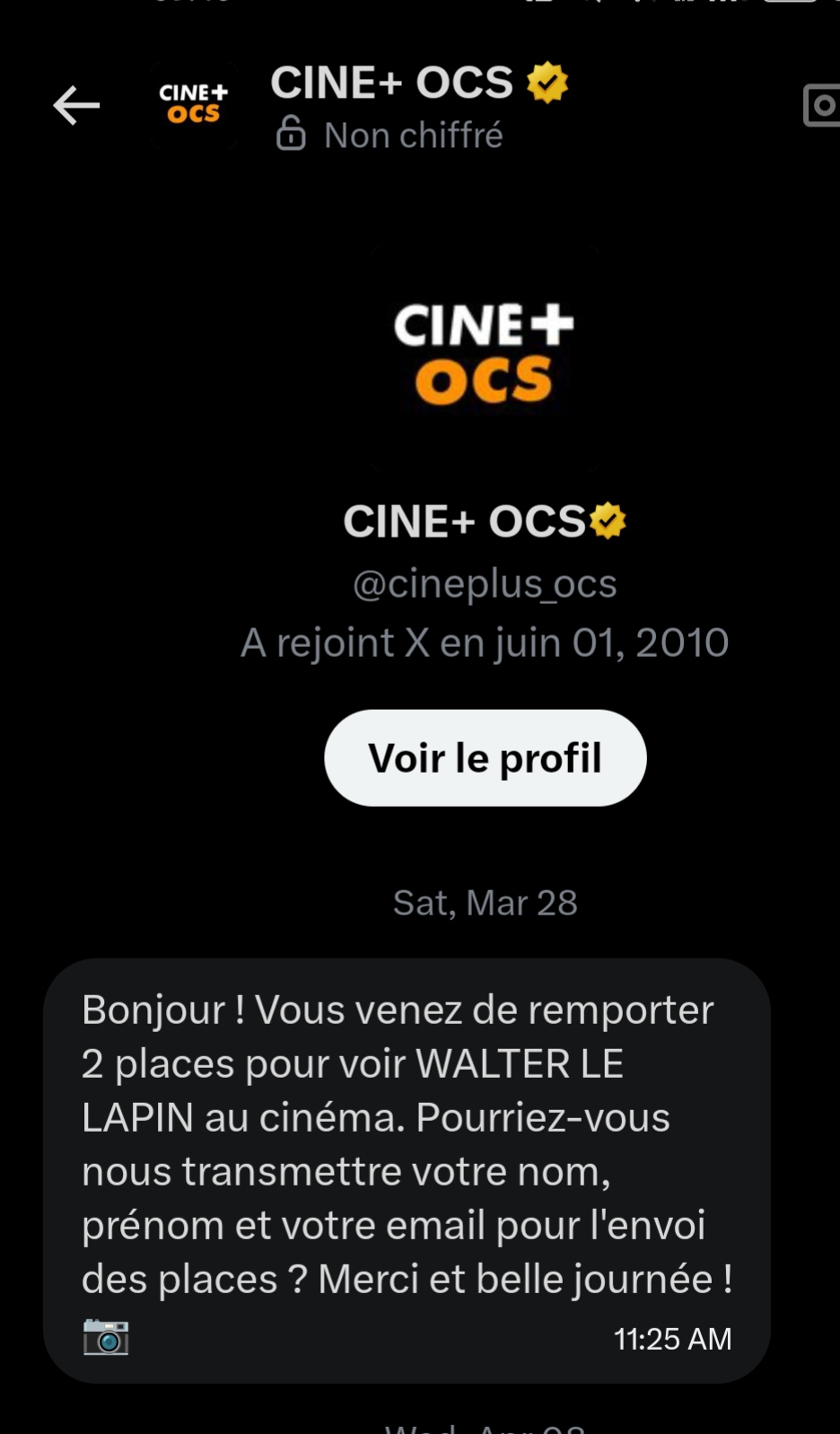Open CINE+ OCS header avatar

194,105
